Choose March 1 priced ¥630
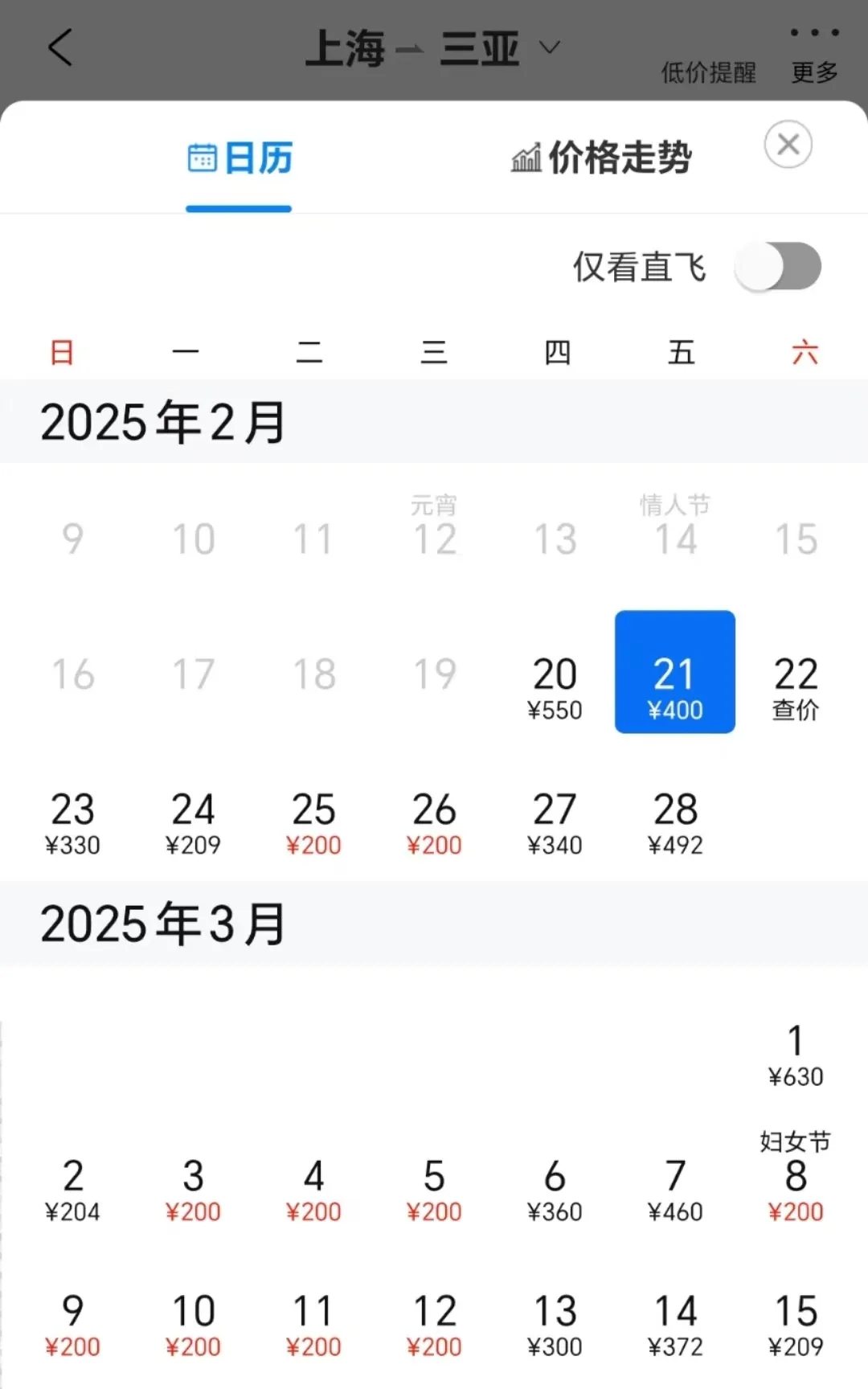The image size is (868, 1389). click(796, 1055)
